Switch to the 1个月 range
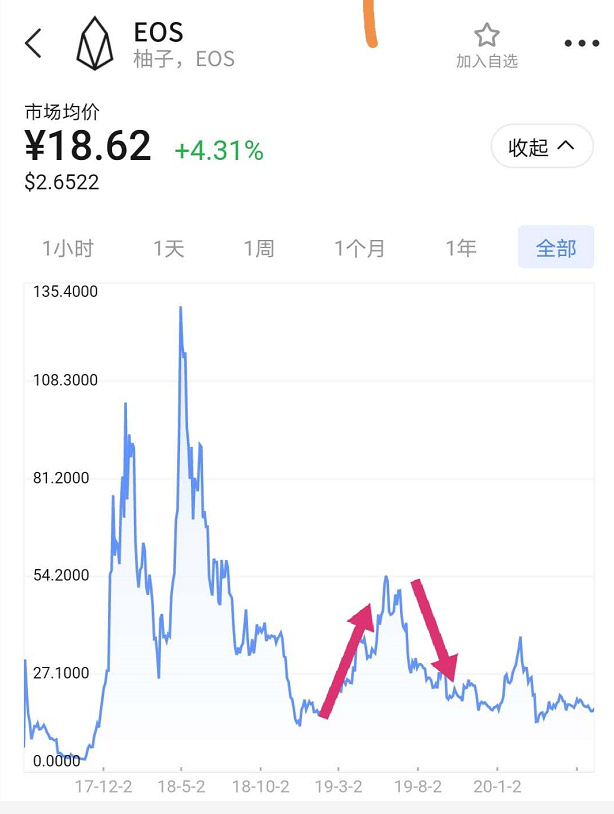Screen dimensions: 614x814 (x=360, y=248)
